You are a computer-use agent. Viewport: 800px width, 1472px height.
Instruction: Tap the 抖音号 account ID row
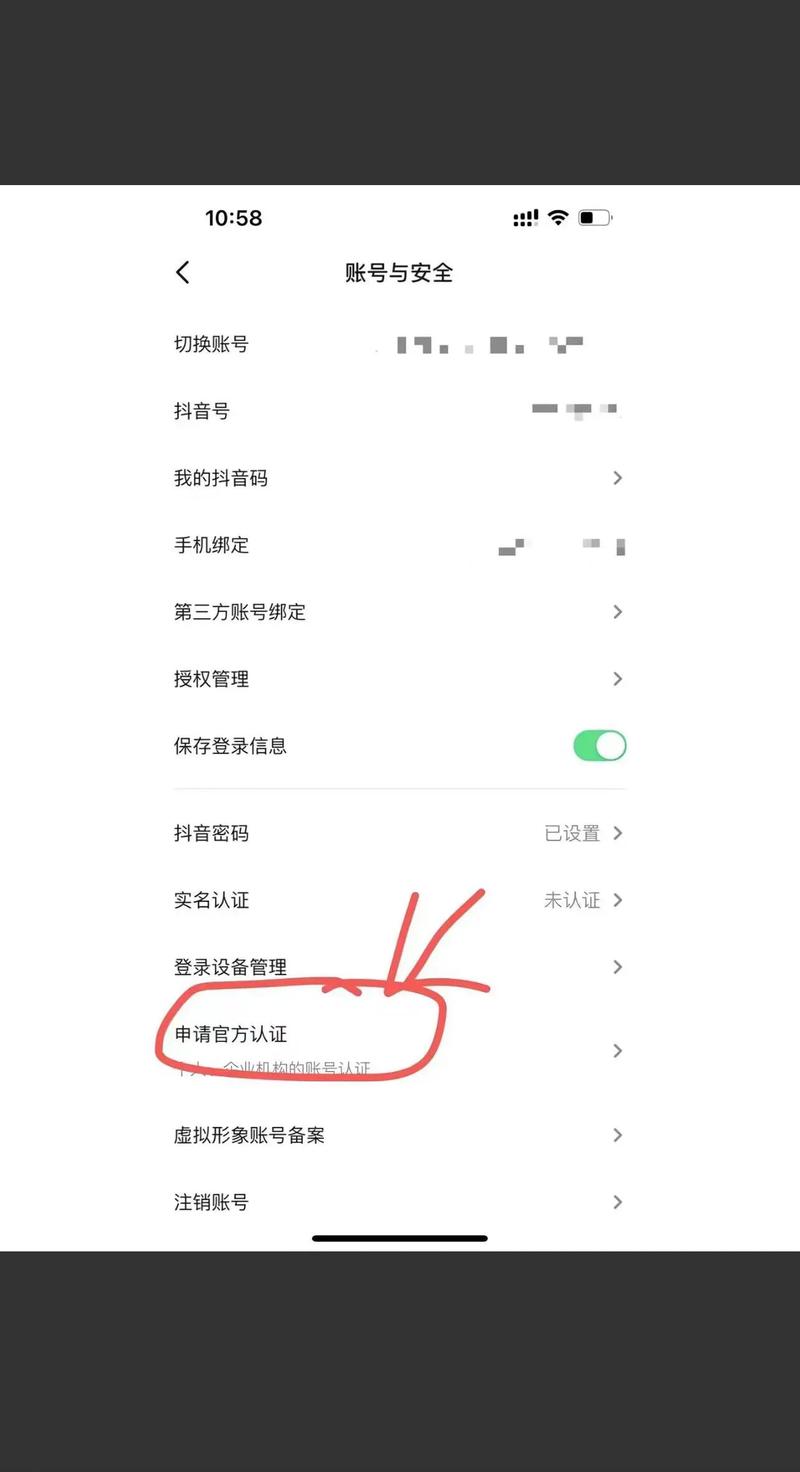(x=400, y=411)
